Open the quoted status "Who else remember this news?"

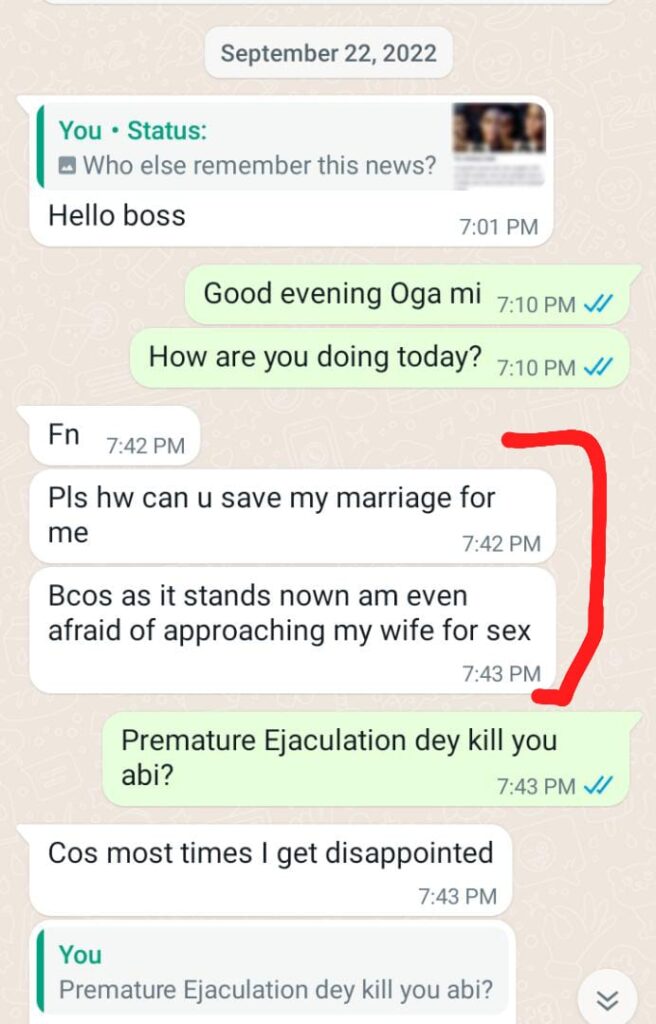tap(290, 148)
